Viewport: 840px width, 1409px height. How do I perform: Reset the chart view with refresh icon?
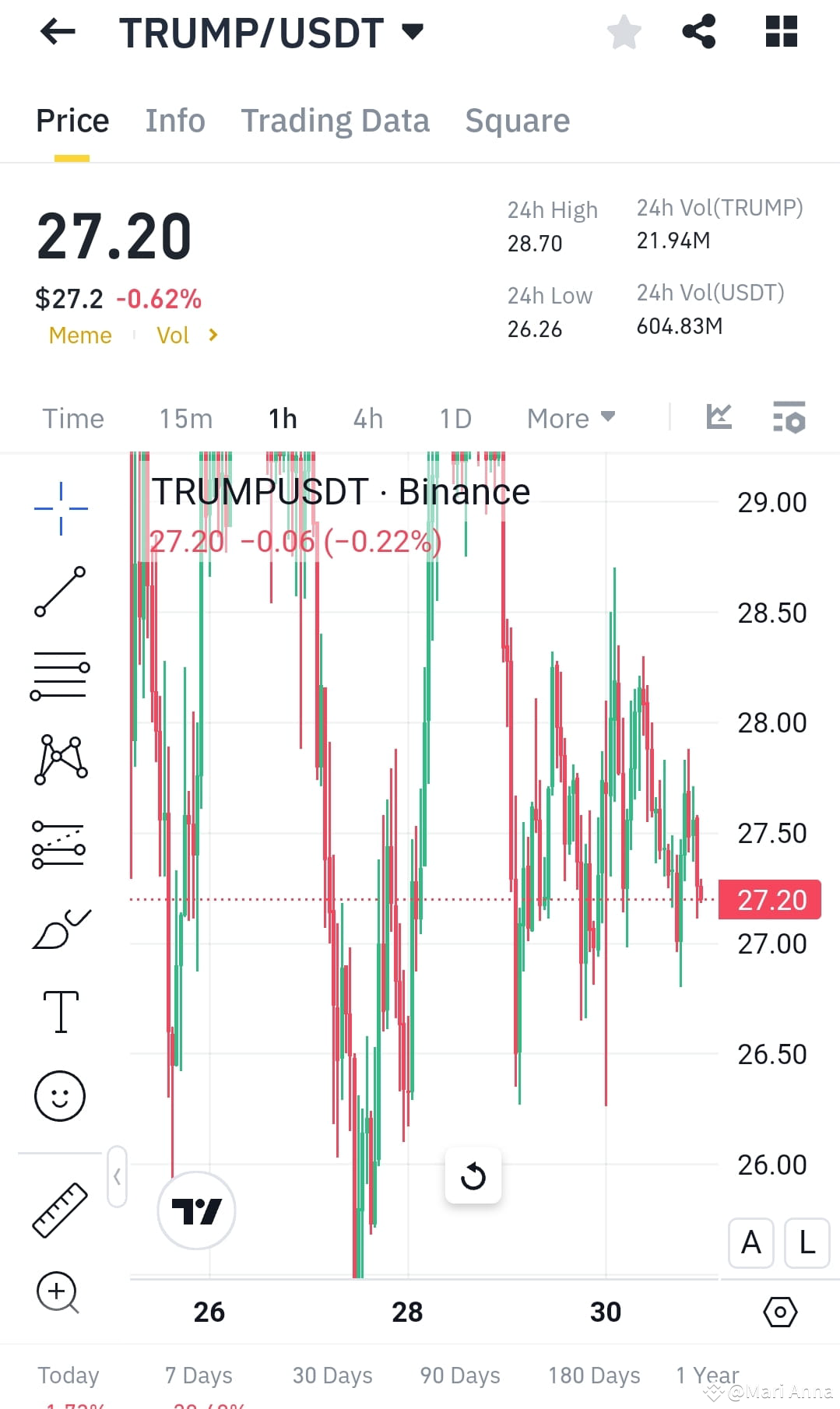pyautogui.click(x=473, y=1177)
